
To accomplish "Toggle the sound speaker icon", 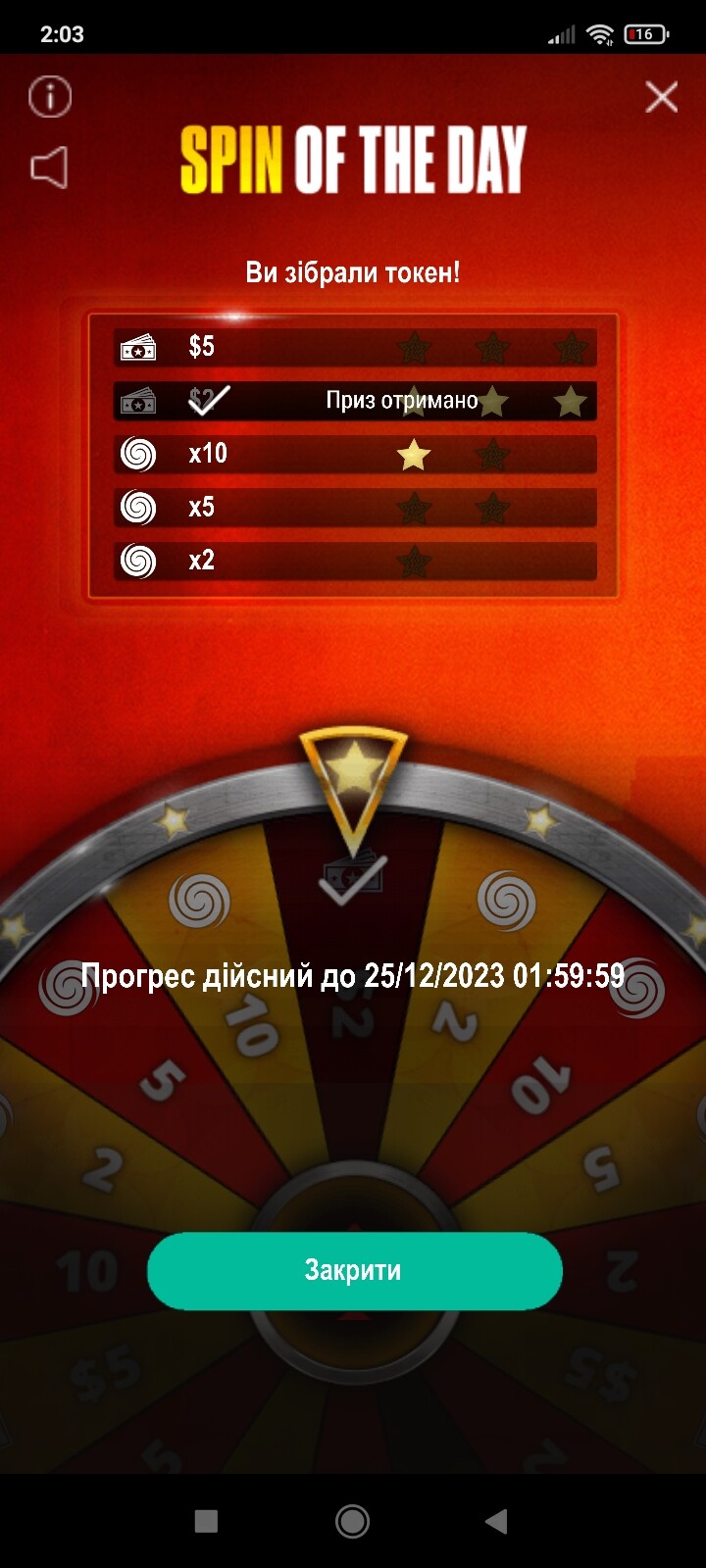I will [50, 168].
